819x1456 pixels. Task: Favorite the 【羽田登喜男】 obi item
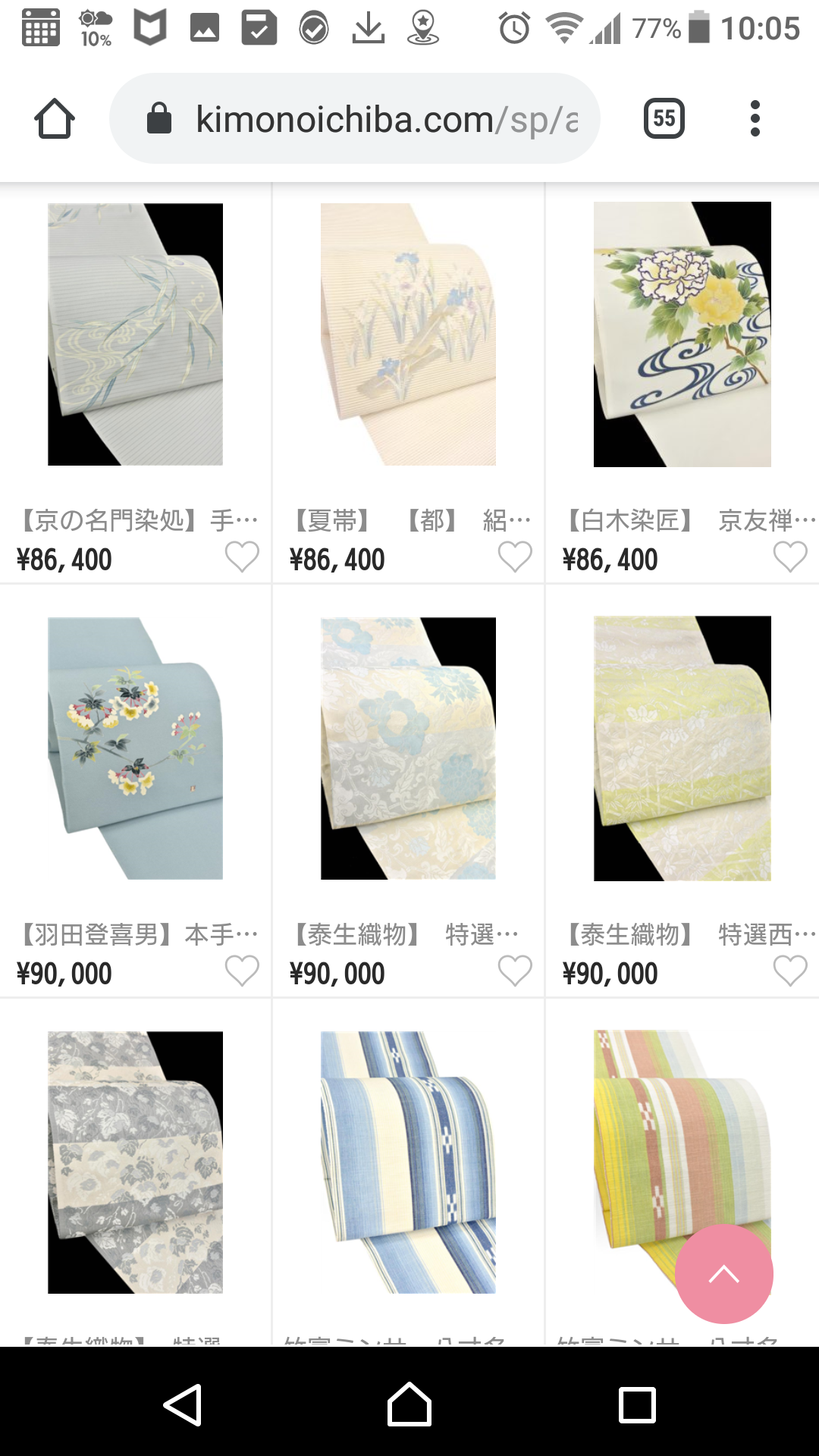(242, 971)
